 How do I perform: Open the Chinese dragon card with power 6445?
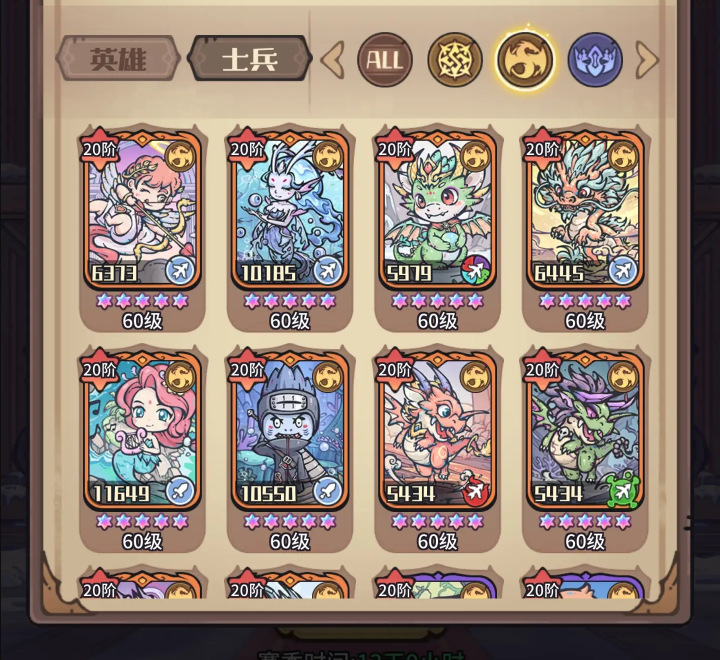[585, 212]
